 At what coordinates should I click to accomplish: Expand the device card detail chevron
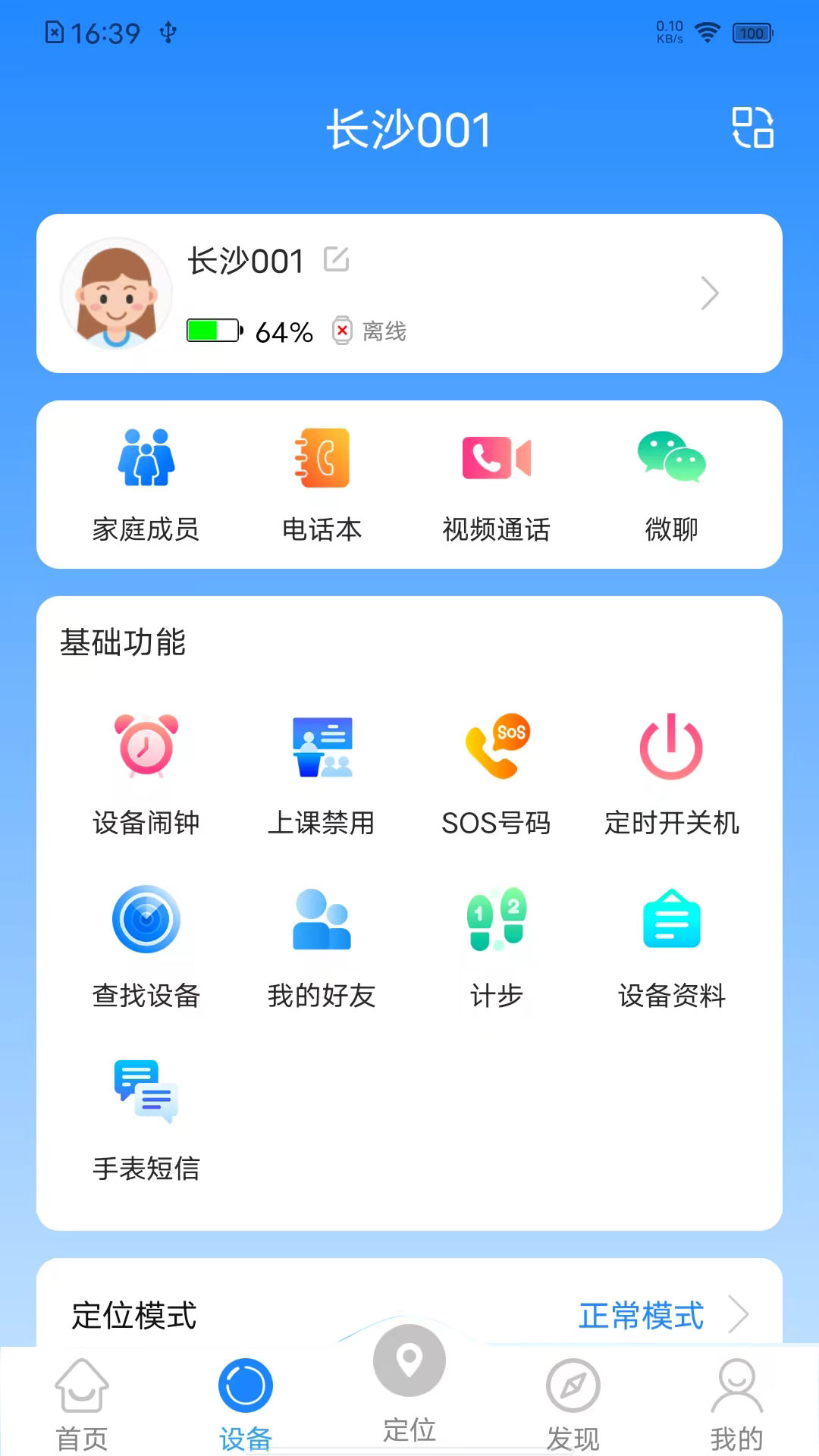point(710,293)
